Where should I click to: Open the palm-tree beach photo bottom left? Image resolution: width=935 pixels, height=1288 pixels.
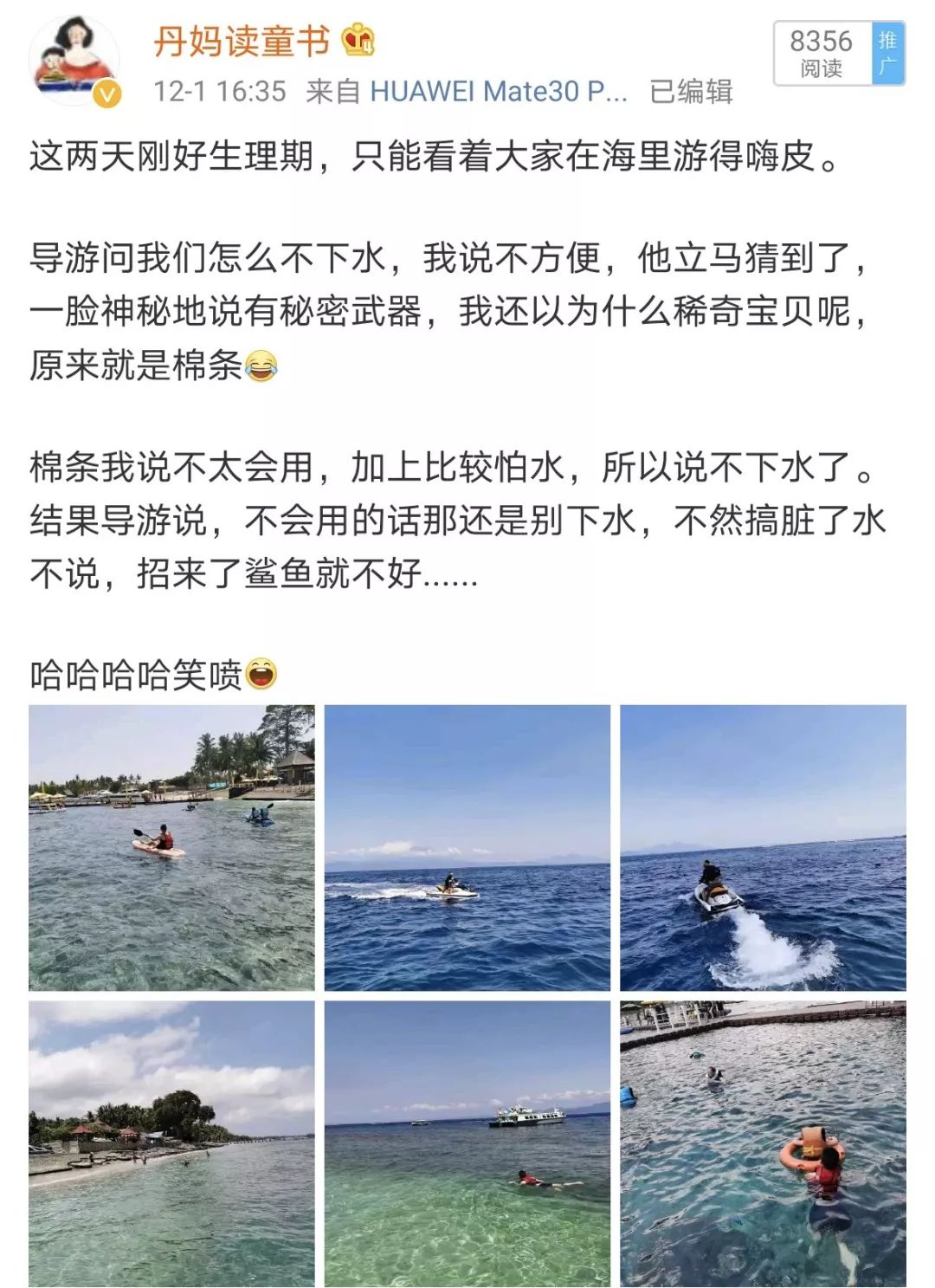[x=172, y=1143]
